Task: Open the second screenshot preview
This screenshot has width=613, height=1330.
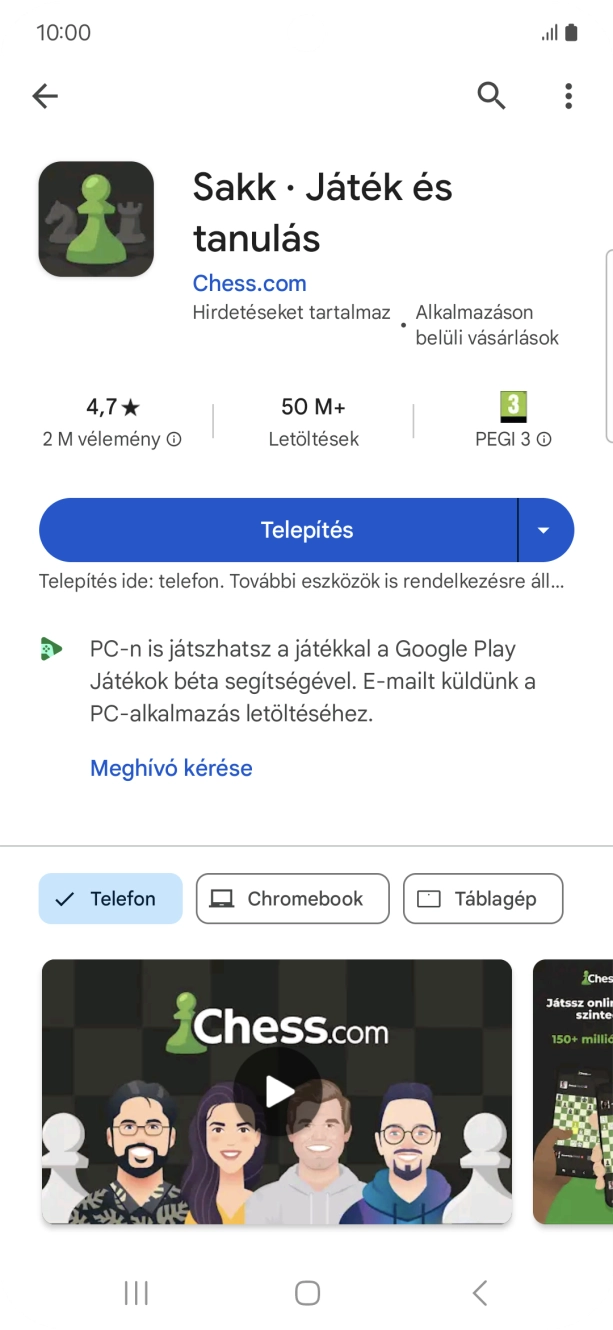Action: tap(572, 1091)
